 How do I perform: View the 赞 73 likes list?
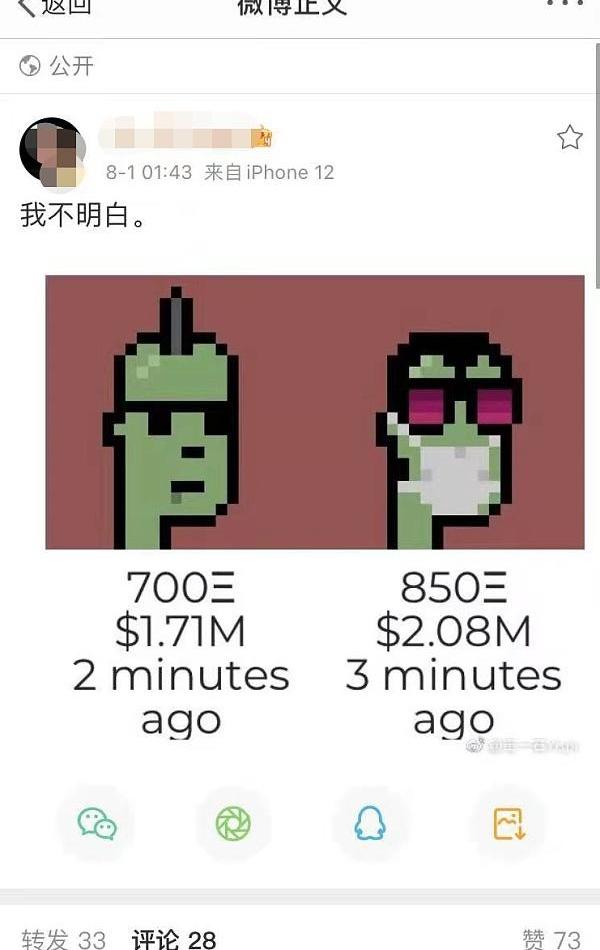tap(551, 938)
